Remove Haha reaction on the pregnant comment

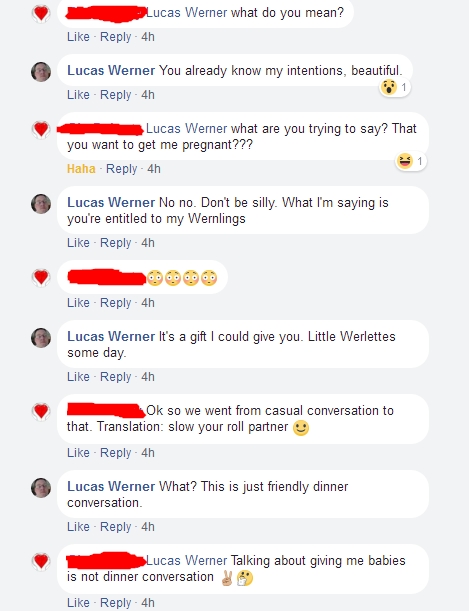click(81, 169)
